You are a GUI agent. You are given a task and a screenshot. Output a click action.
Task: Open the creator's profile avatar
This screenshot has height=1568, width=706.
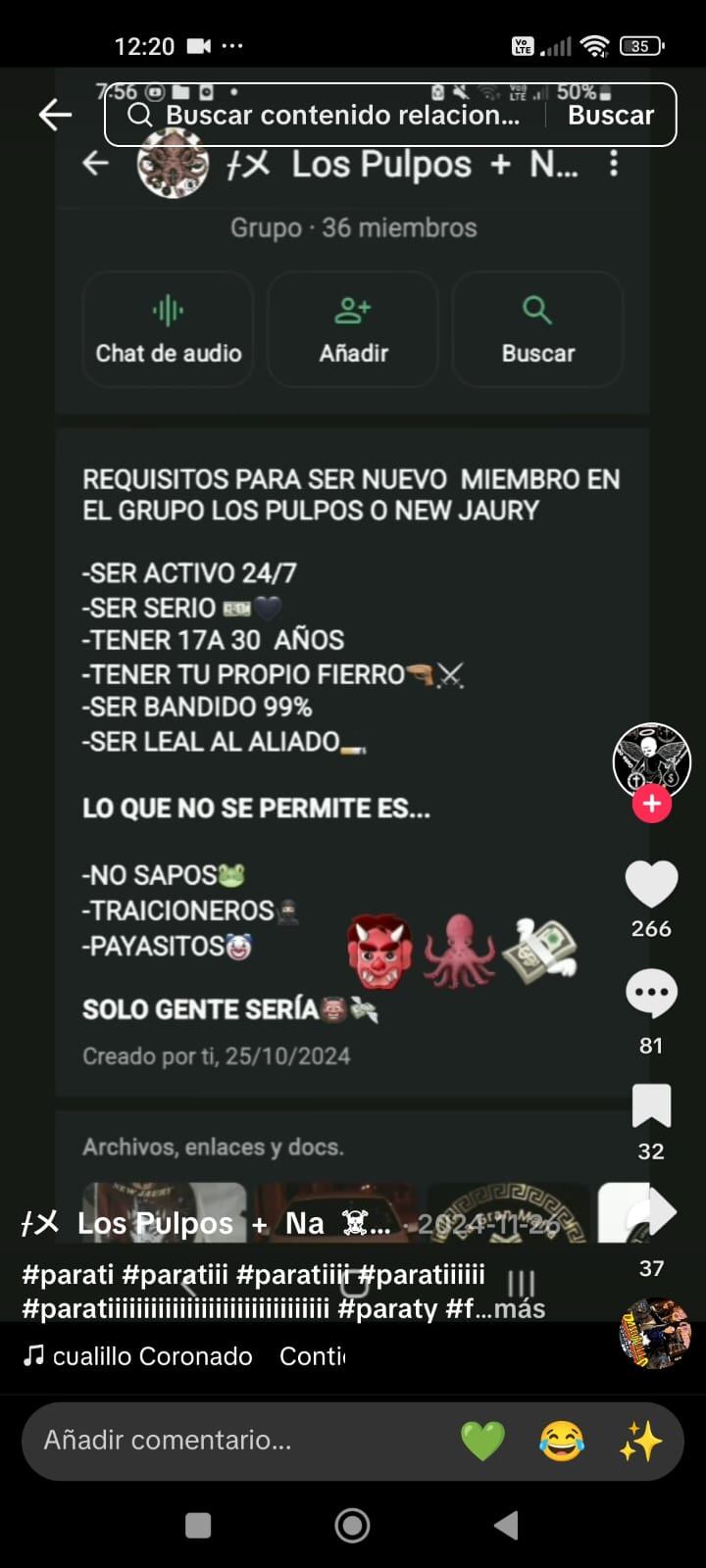tap(650, 759)
